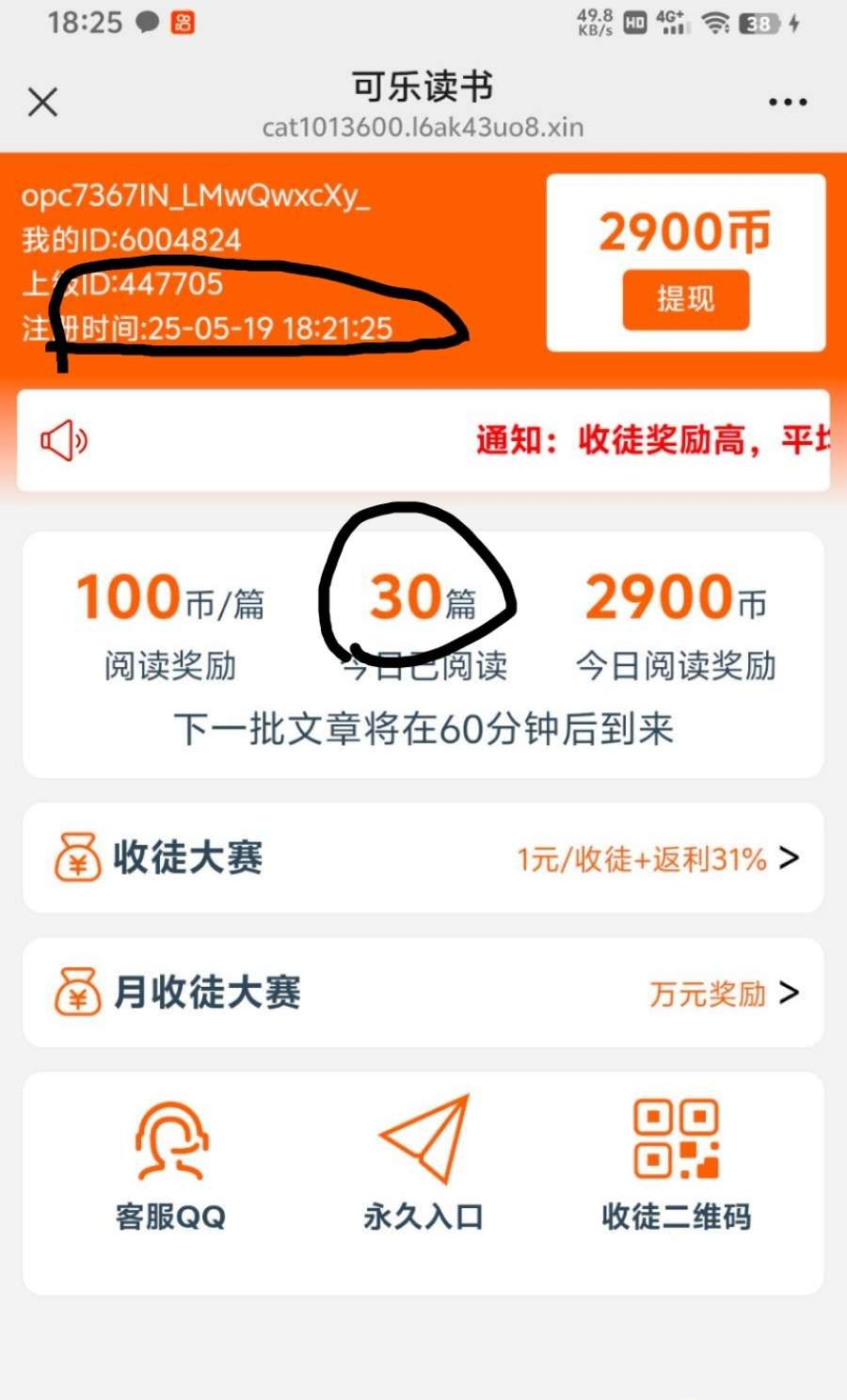Contact 客服QQ customer service
Screen dimensions: 847x1400
(x=170, y=1165)
